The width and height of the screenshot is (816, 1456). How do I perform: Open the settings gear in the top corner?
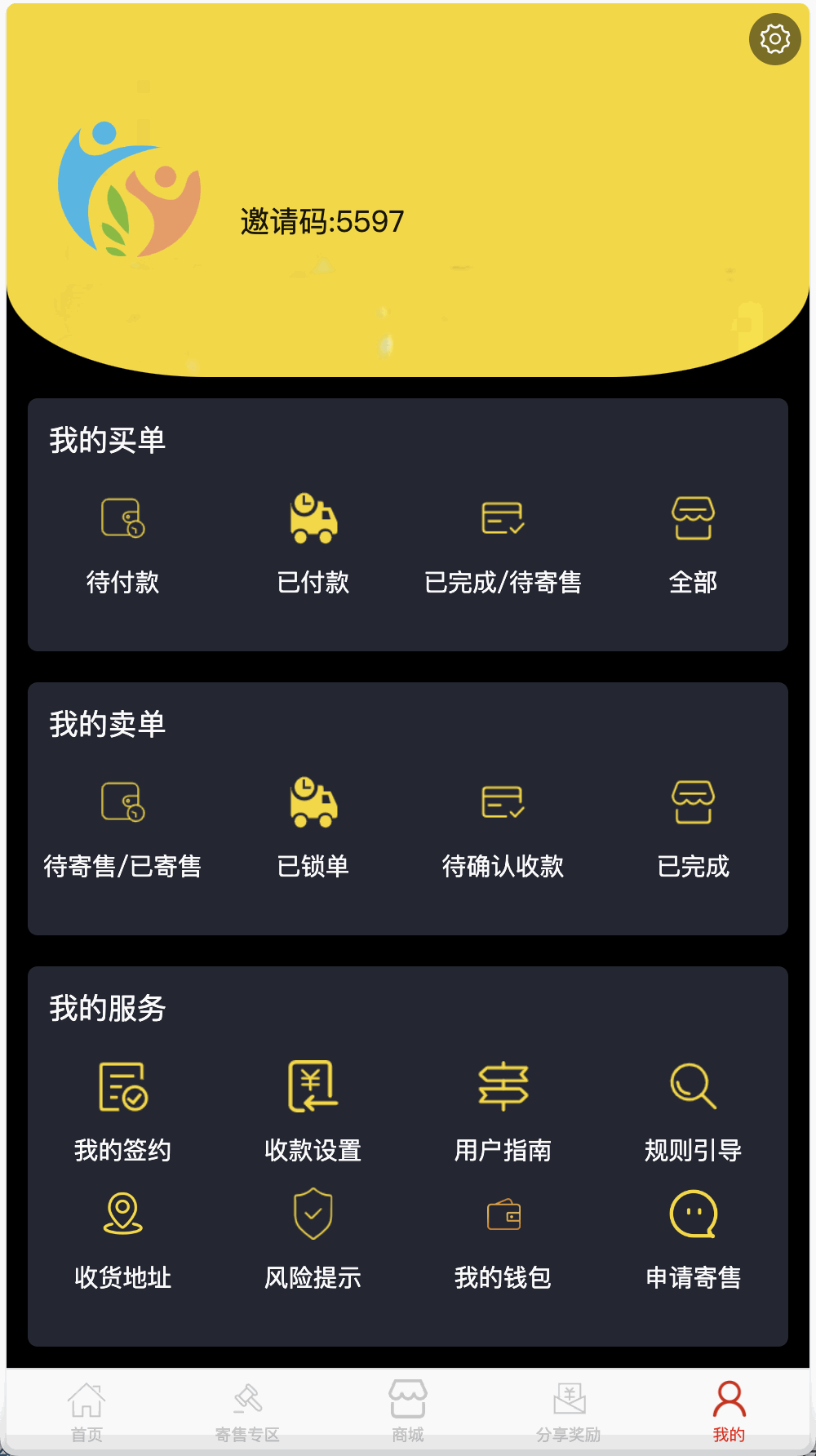click(x=774, y=38)
